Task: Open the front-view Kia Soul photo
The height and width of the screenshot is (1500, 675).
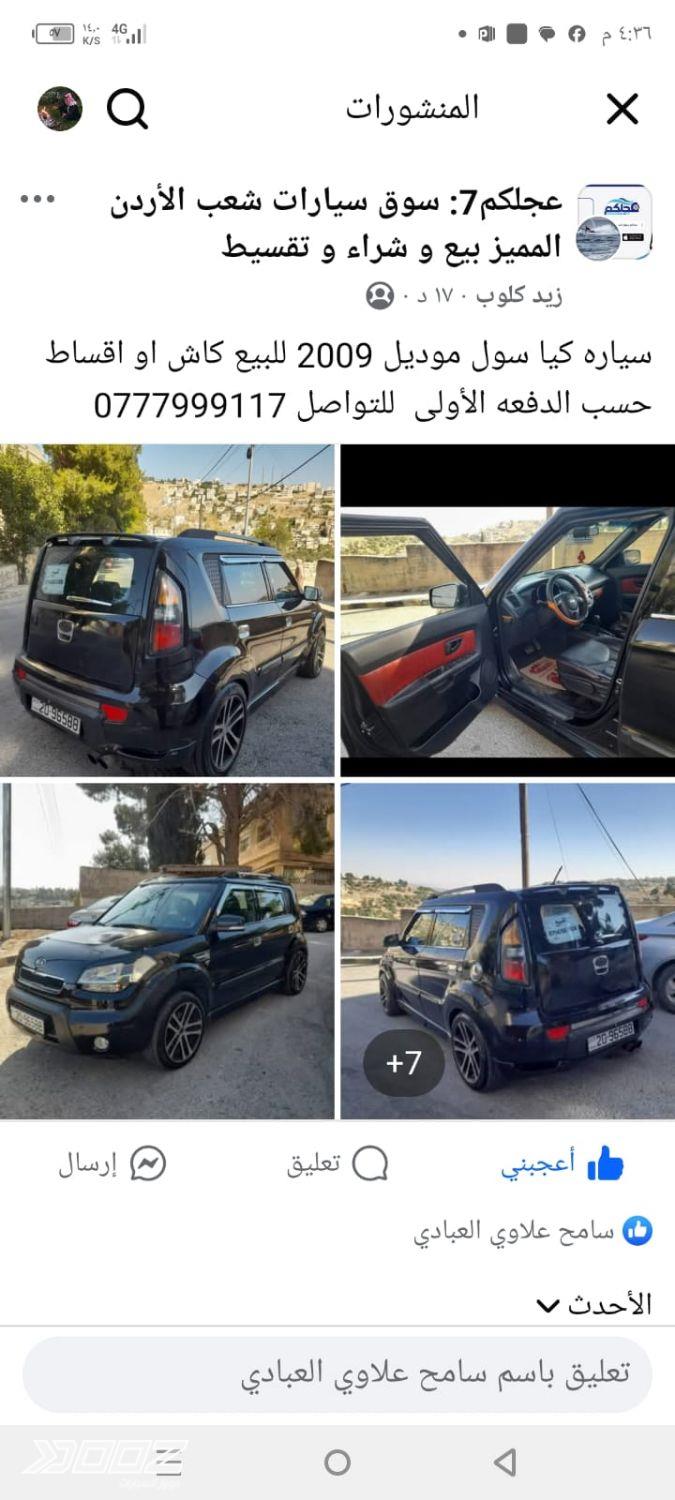Action: pos(168,950)
